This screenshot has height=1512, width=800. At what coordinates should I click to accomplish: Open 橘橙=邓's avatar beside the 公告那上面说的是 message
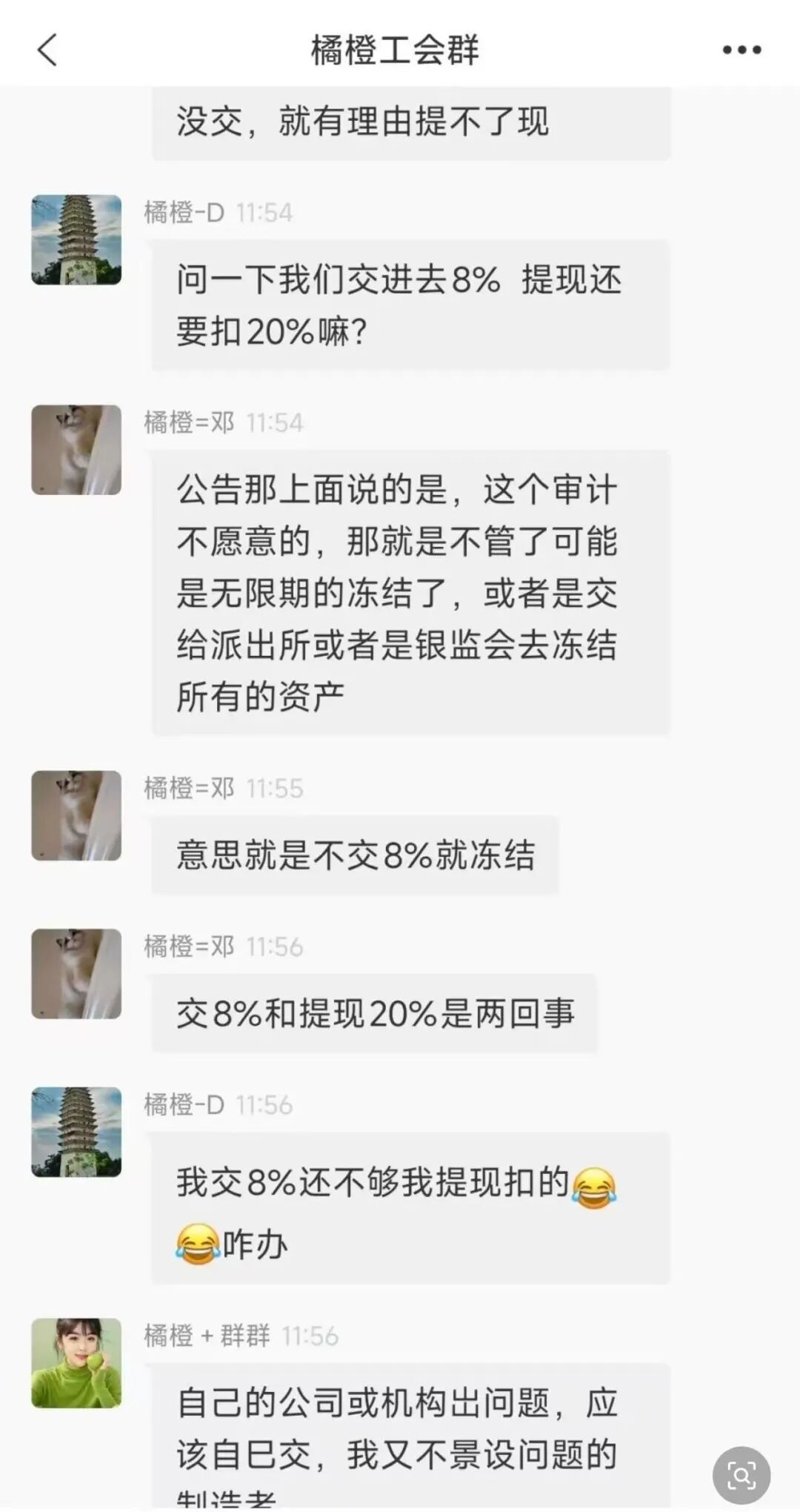76,450
